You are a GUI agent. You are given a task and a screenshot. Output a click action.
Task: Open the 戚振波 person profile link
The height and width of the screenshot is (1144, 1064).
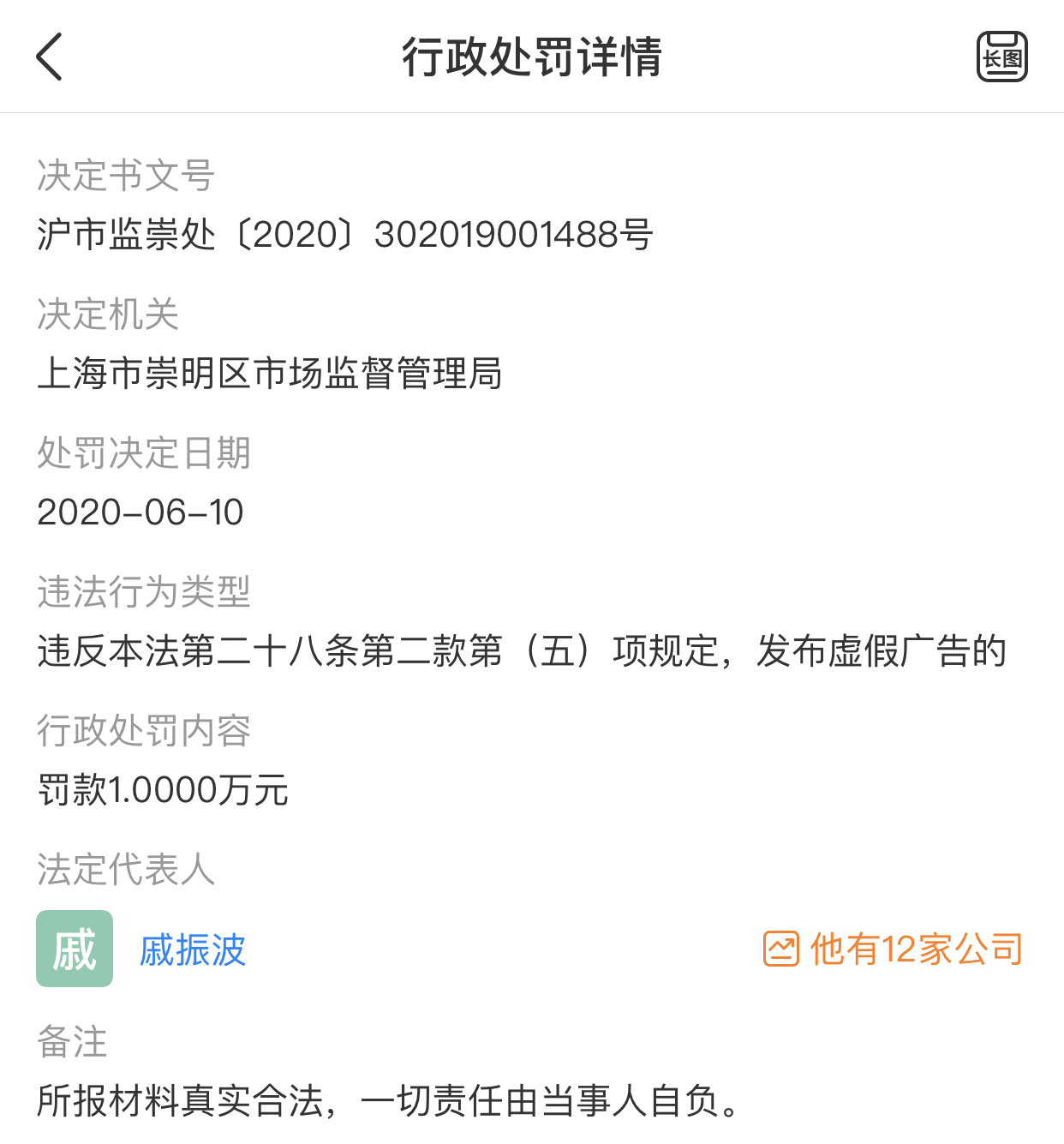point(192,949)
